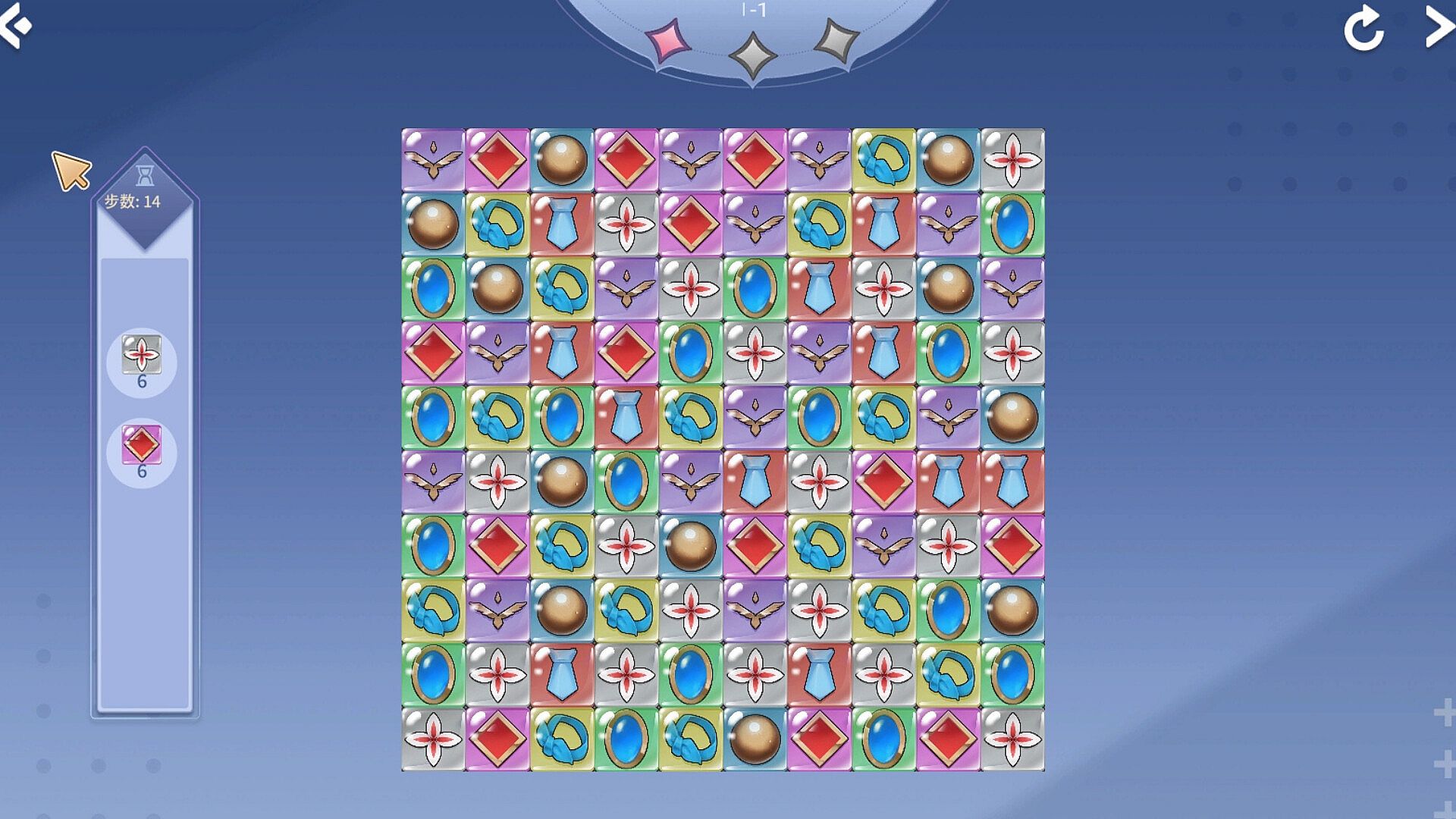Go back using the top-left arrow
The height and width of the screenshot is (819, 1456).
(15, 27)
